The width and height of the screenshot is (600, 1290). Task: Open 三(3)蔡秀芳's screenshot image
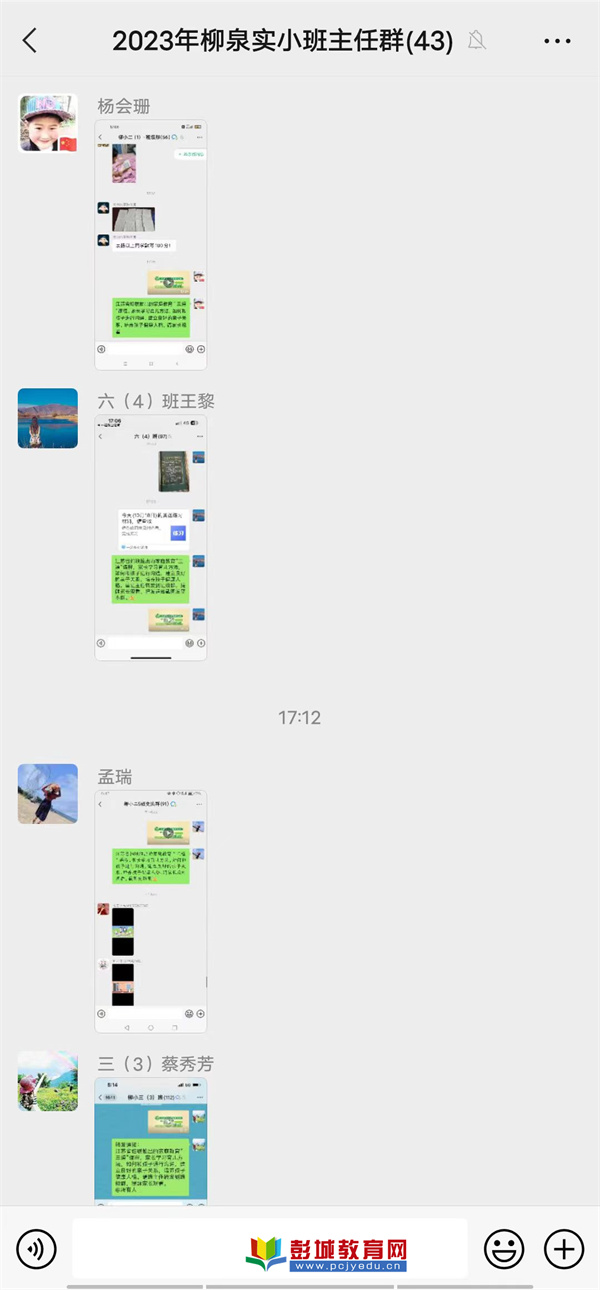click(x=151, y=1140)
